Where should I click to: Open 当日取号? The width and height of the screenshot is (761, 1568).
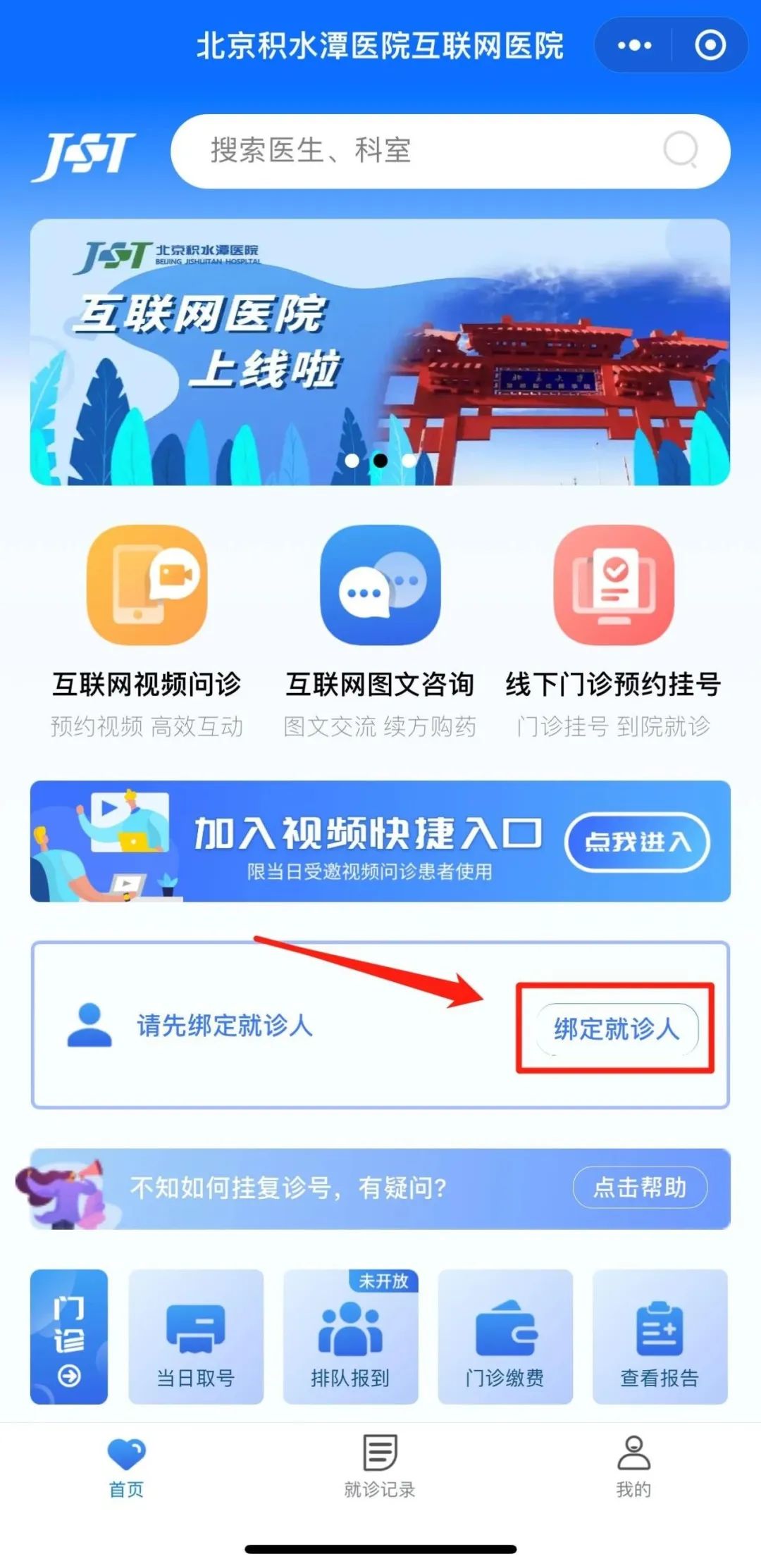click(196, 1336)
